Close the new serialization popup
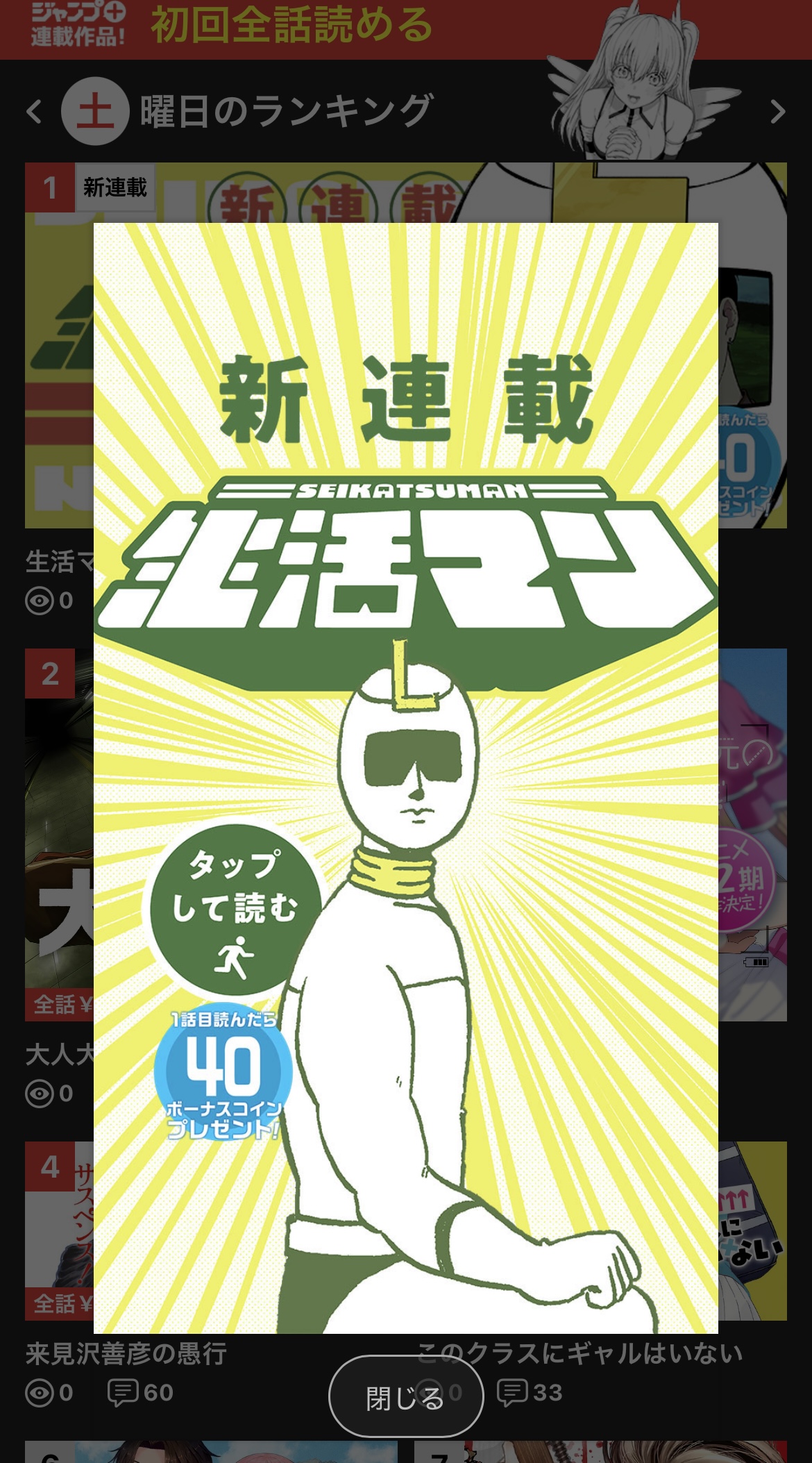 click(405, 1397)
